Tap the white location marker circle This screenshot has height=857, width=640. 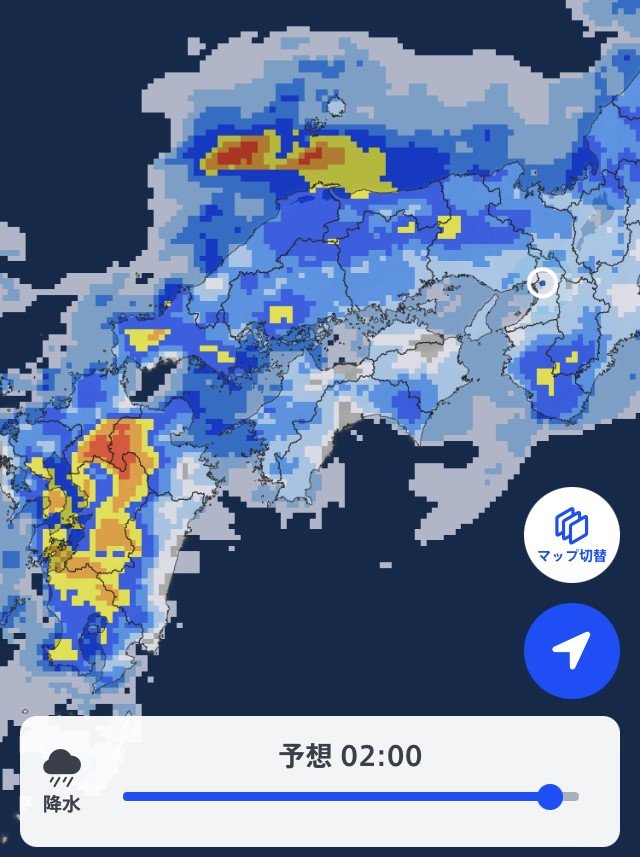(543, 283)
